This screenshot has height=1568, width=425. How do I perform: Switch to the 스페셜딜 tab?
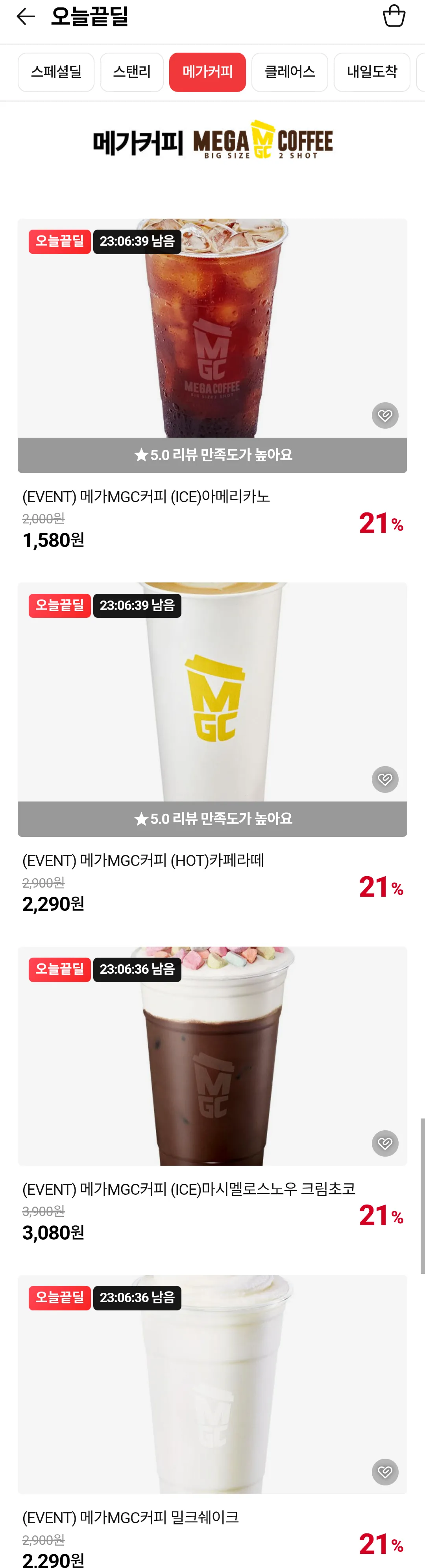[56, 72]
